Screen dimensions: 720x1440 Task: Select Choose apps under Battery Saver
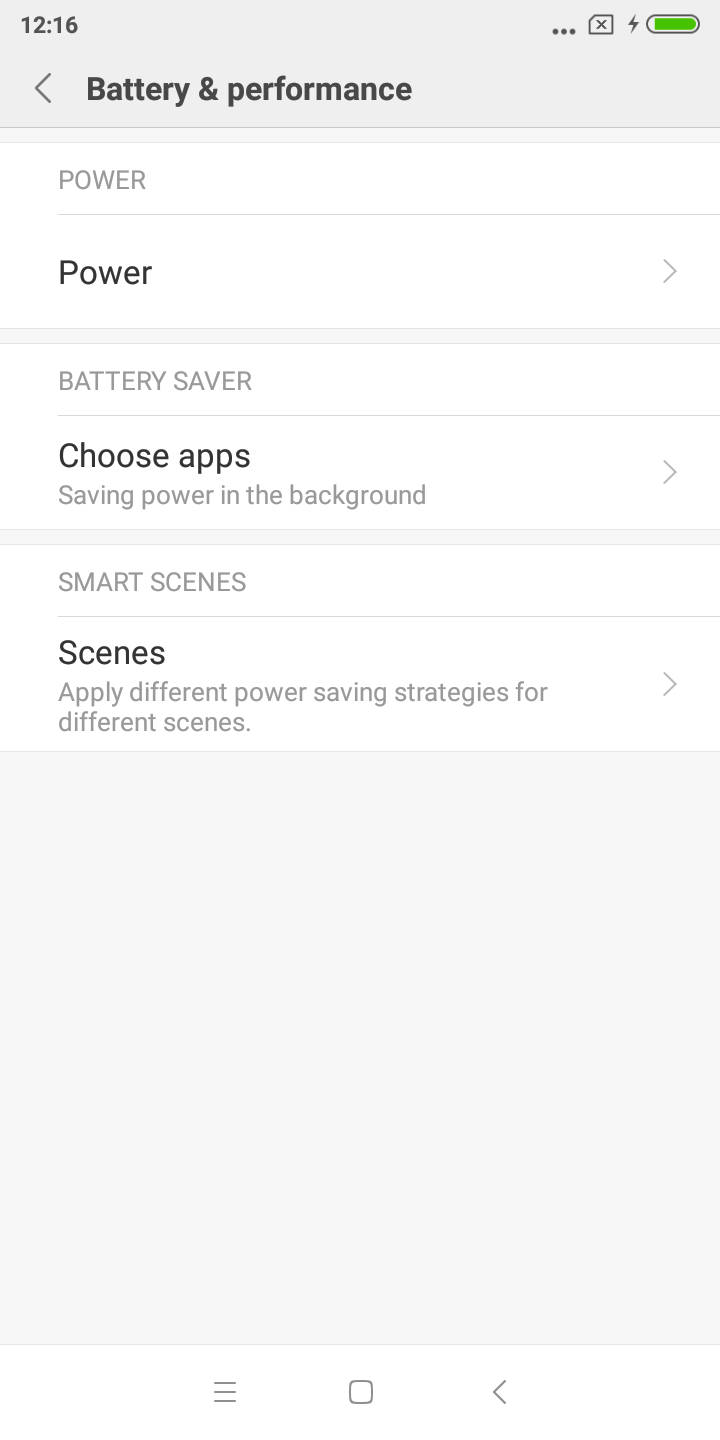pos(154,455)
